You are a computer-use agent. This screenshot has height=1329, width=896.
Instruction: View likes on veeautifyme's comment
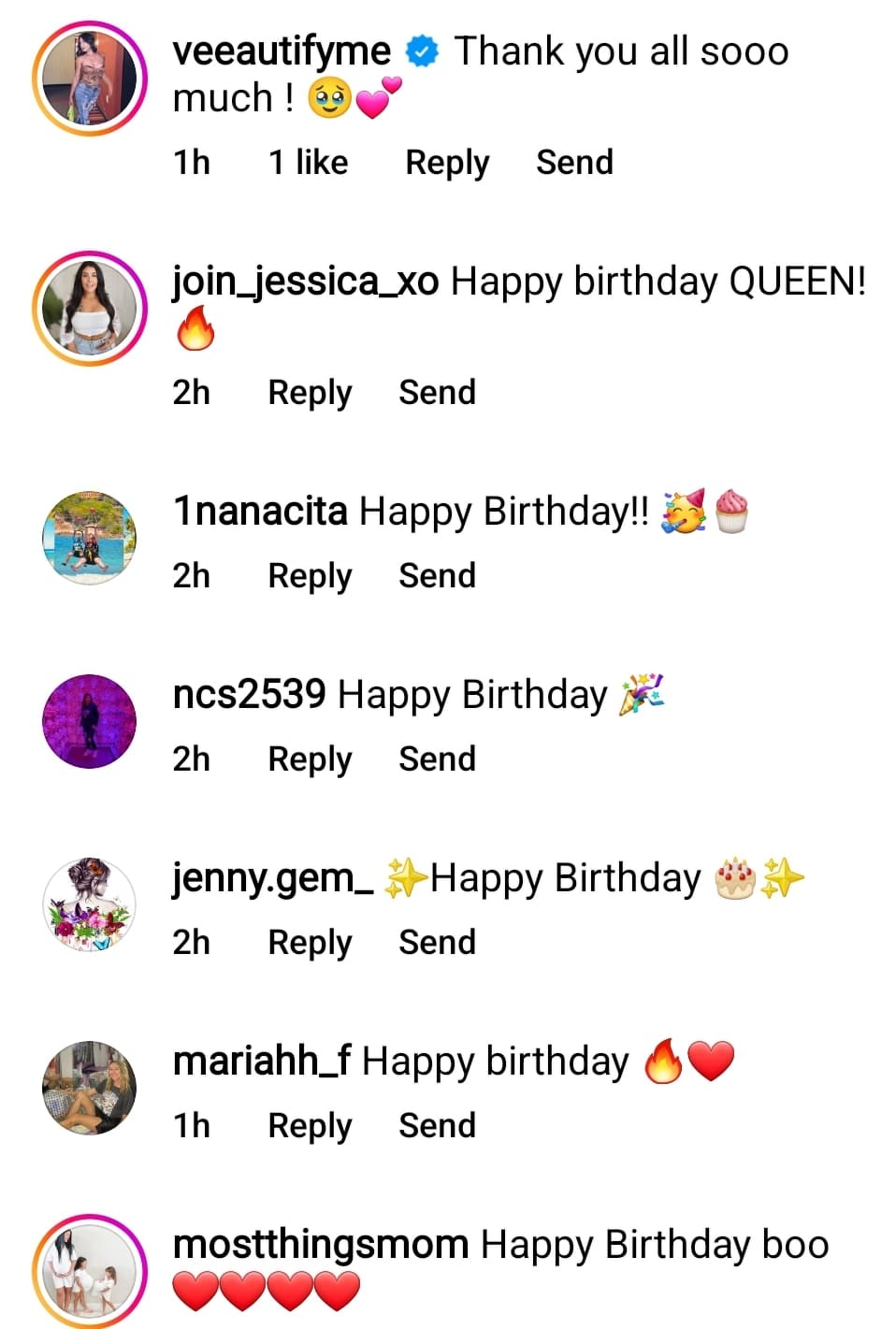click(x=308, y=162)
